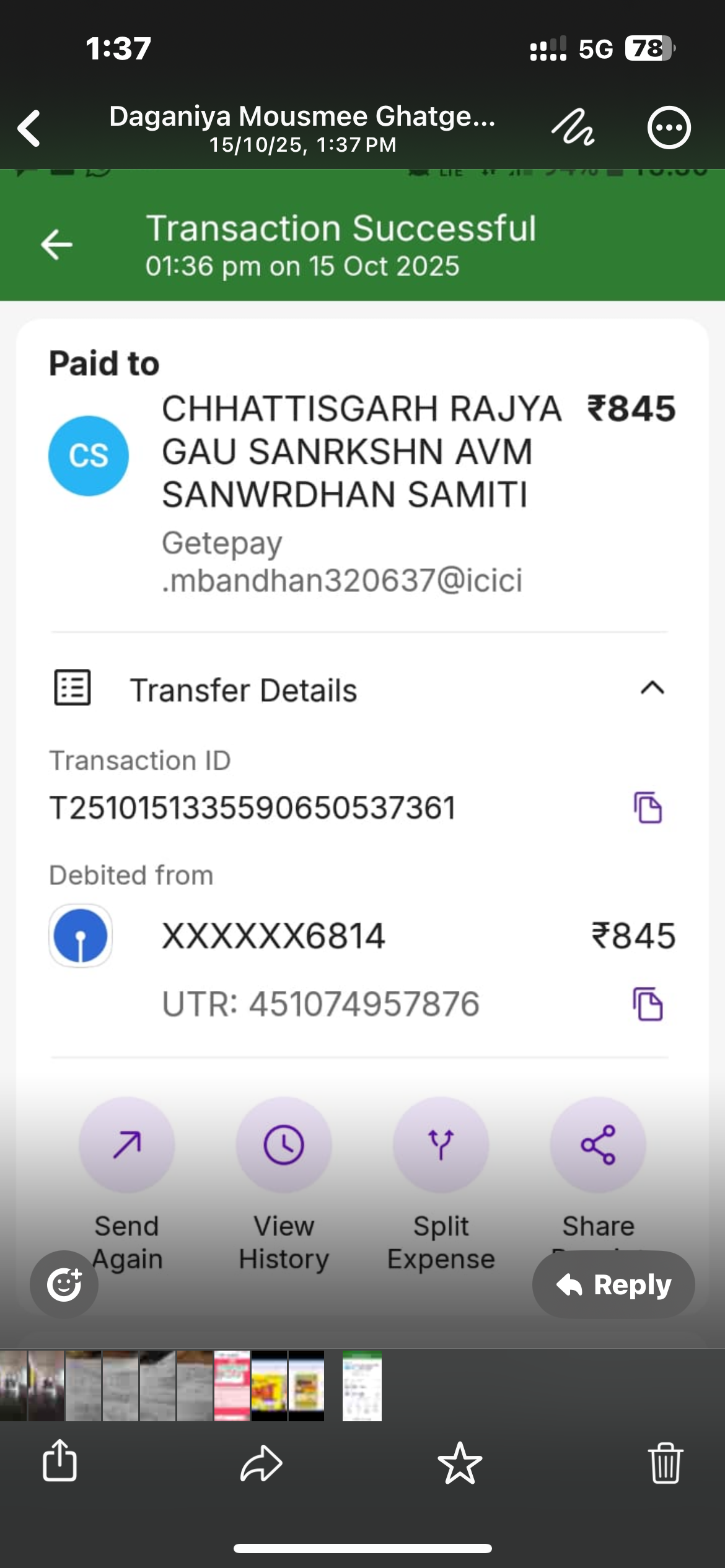Add an emoji reaction to the photo
The height and width of the screenshot is (1568, 725).
point(64,1284)
